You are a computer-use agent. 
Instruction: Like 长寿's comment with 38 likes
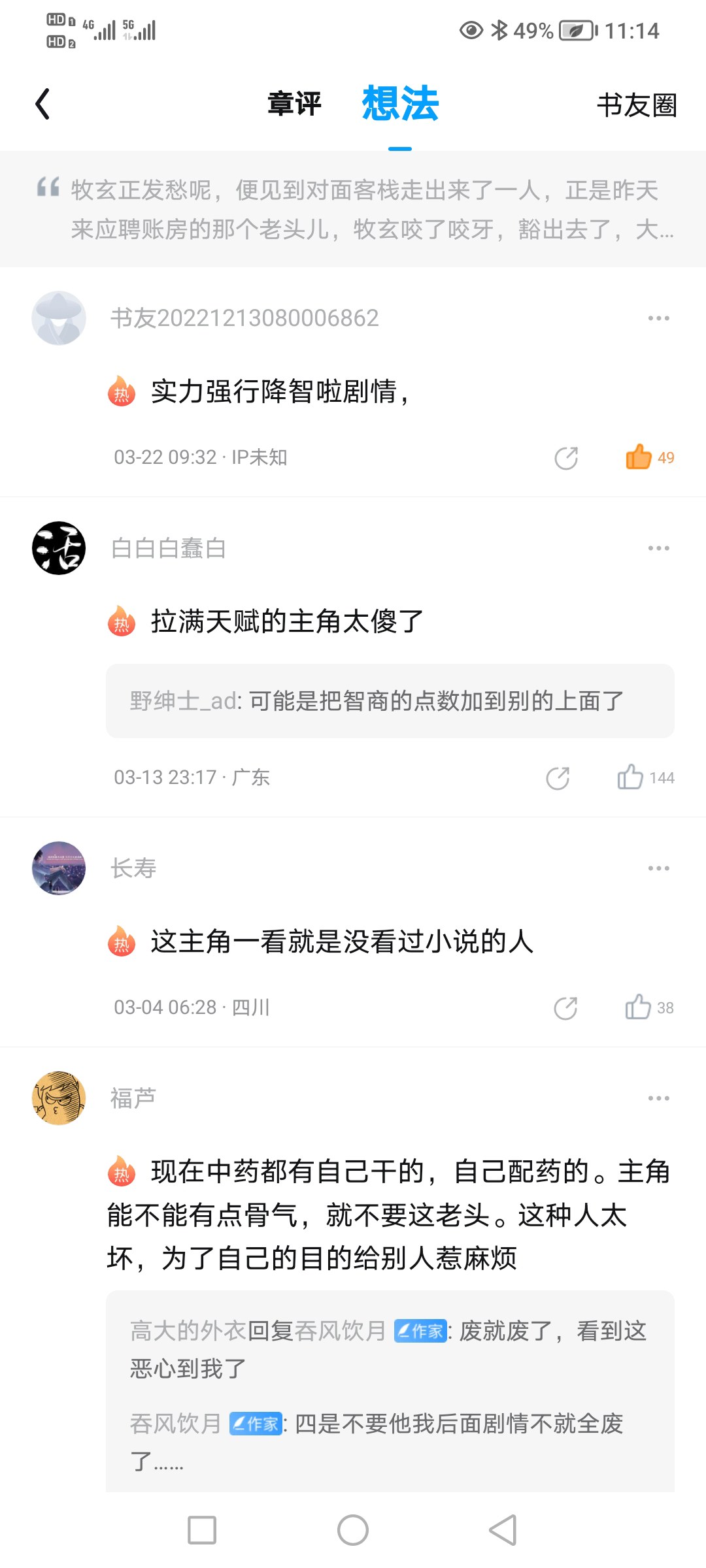638,1007
